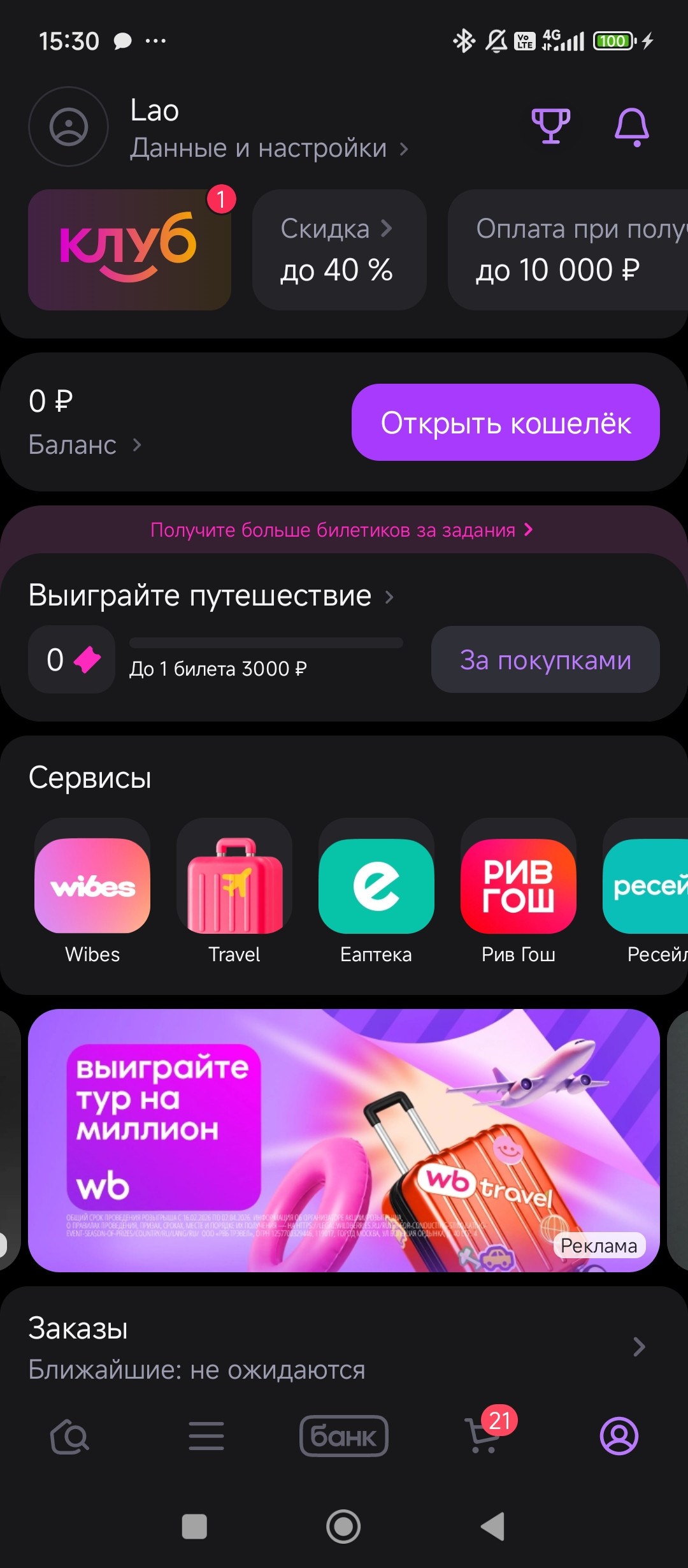The width and height of the screenshot is (688, 1568).
Task: Open the Travel service
Action: pyautogui.click(x=234, y=892)
